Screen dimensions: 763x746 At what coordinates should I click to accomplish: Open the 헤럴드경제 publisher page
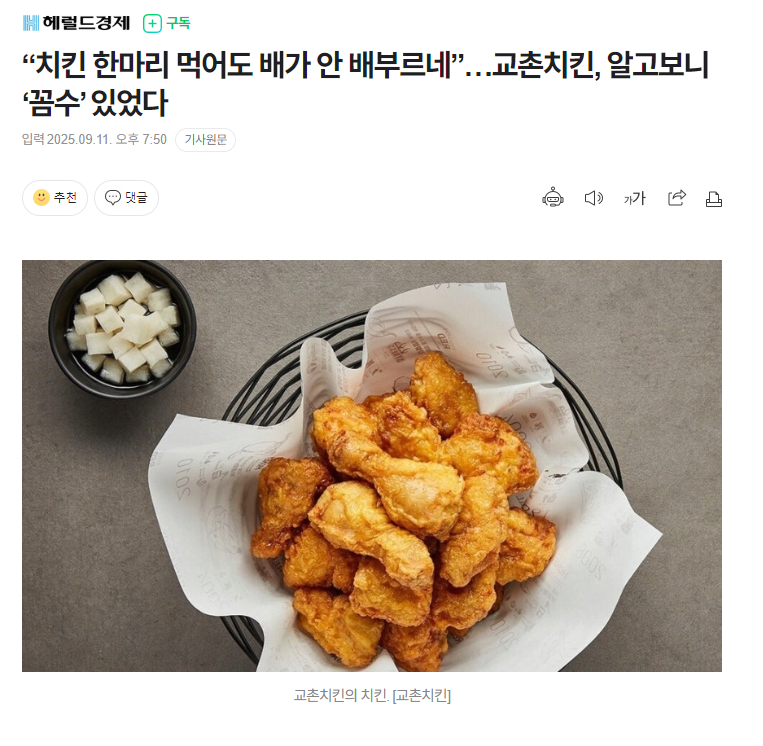[x=77, y=22]
